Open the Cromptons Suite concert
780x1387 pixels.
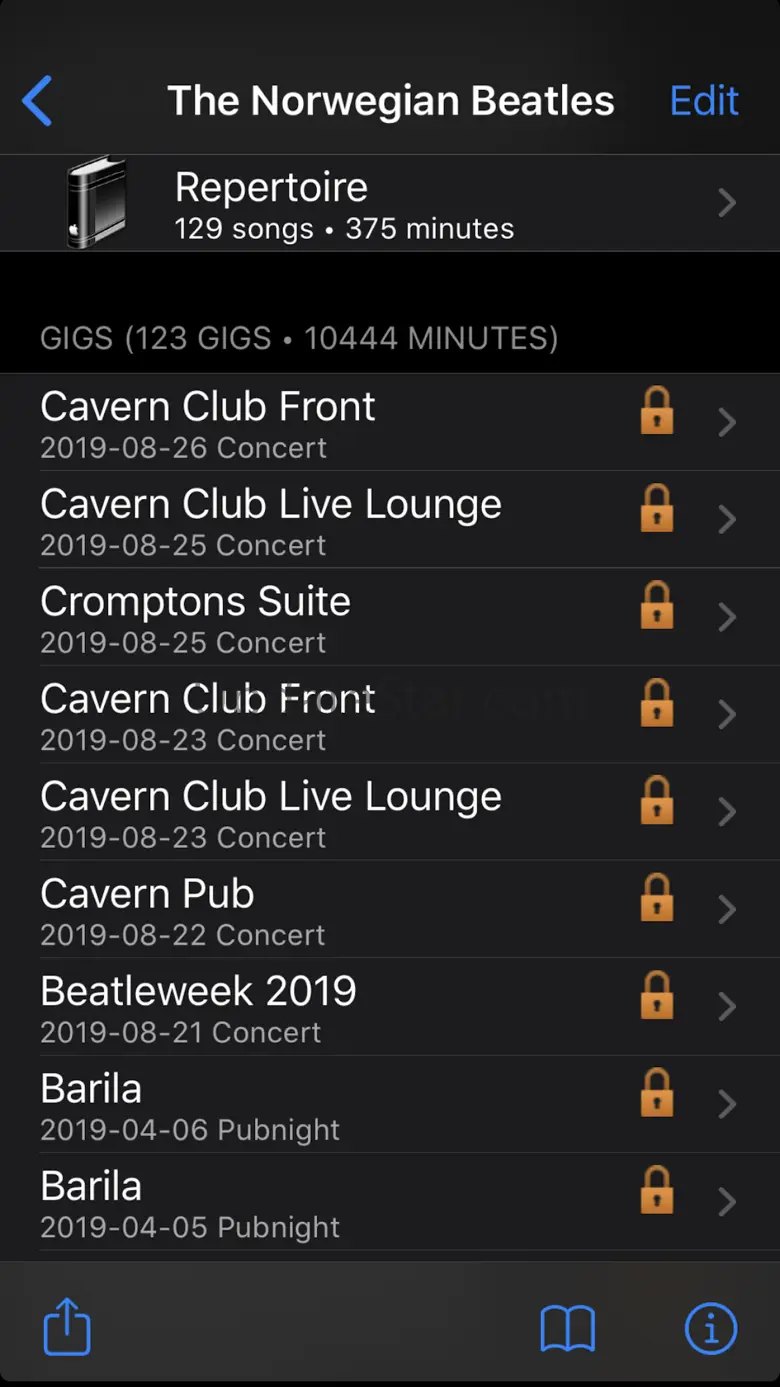point(330,617)
